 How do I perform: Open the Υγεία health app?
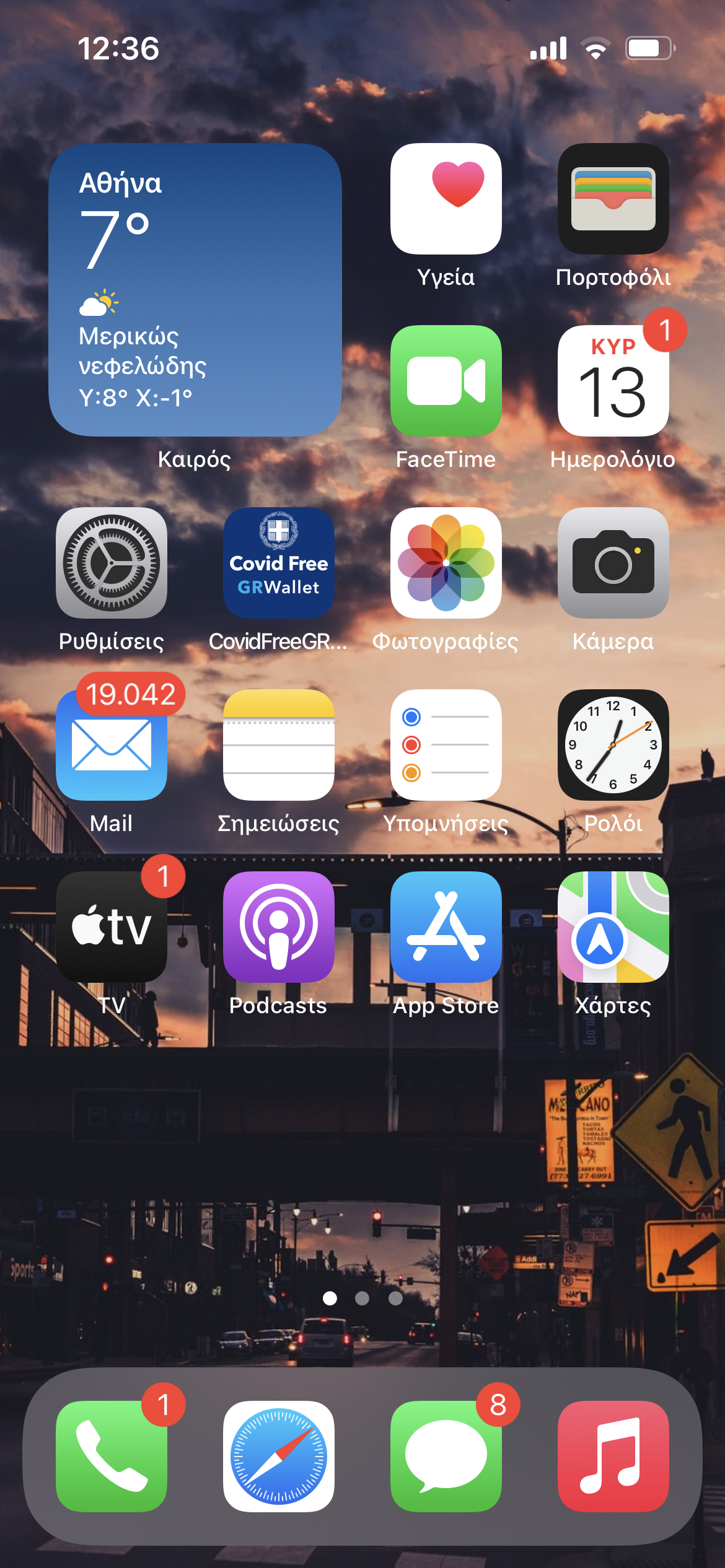coord(446,199)
